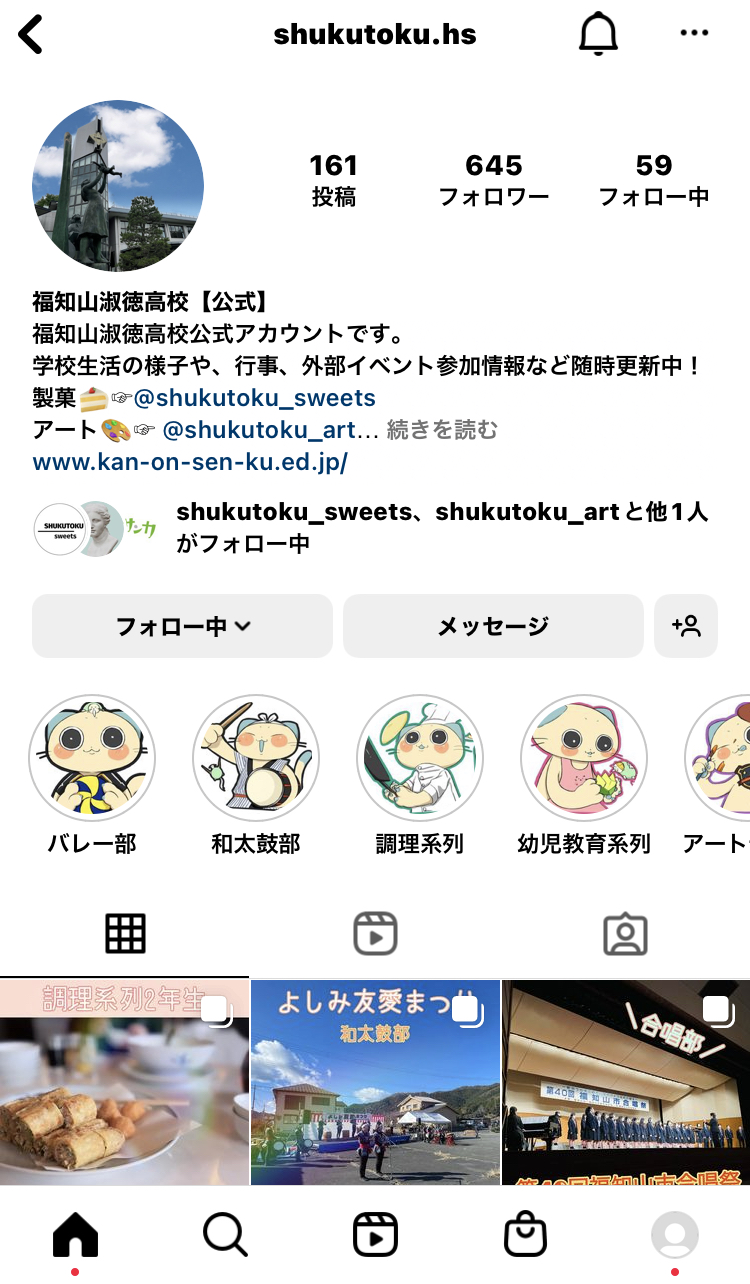Open the @shukutoku_sweets mention link
The height and width of the screenshot is (1284, 750).
[x=254, y=398]
